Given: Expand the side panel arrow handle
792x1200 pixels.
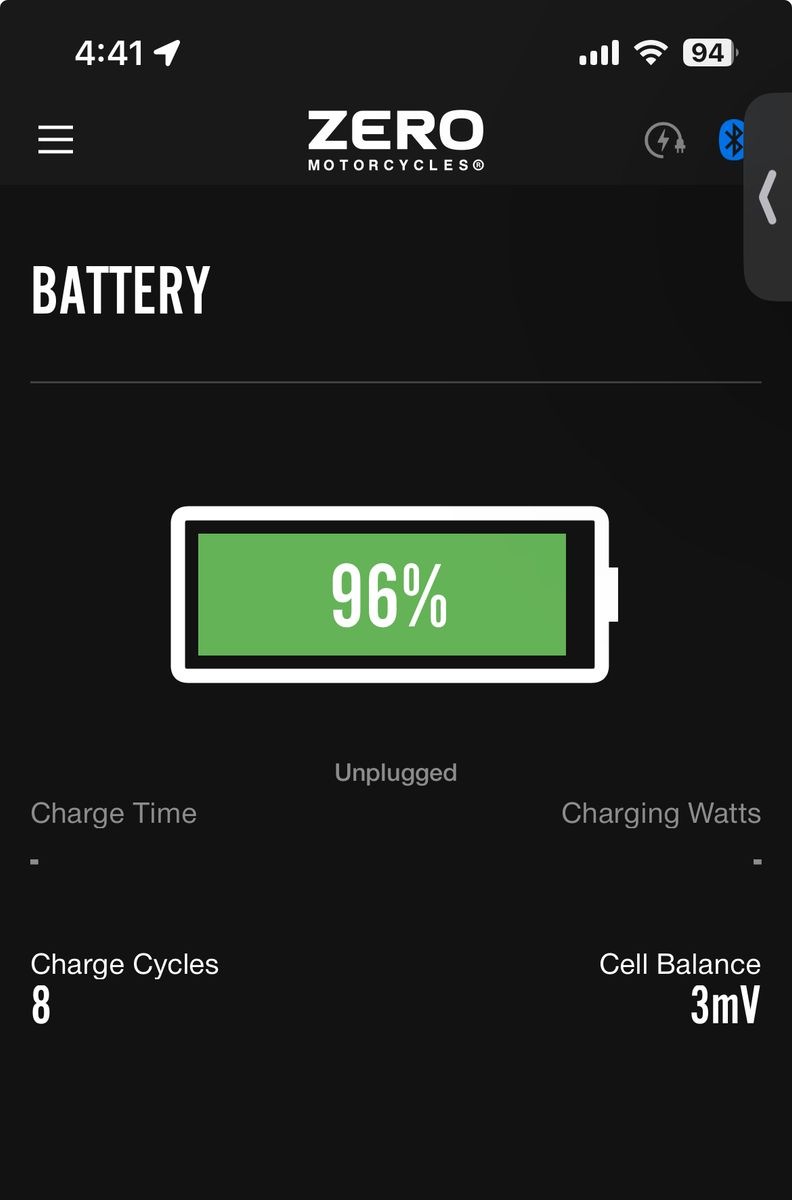Looking at the screenshot, I should tap(768, 196).
